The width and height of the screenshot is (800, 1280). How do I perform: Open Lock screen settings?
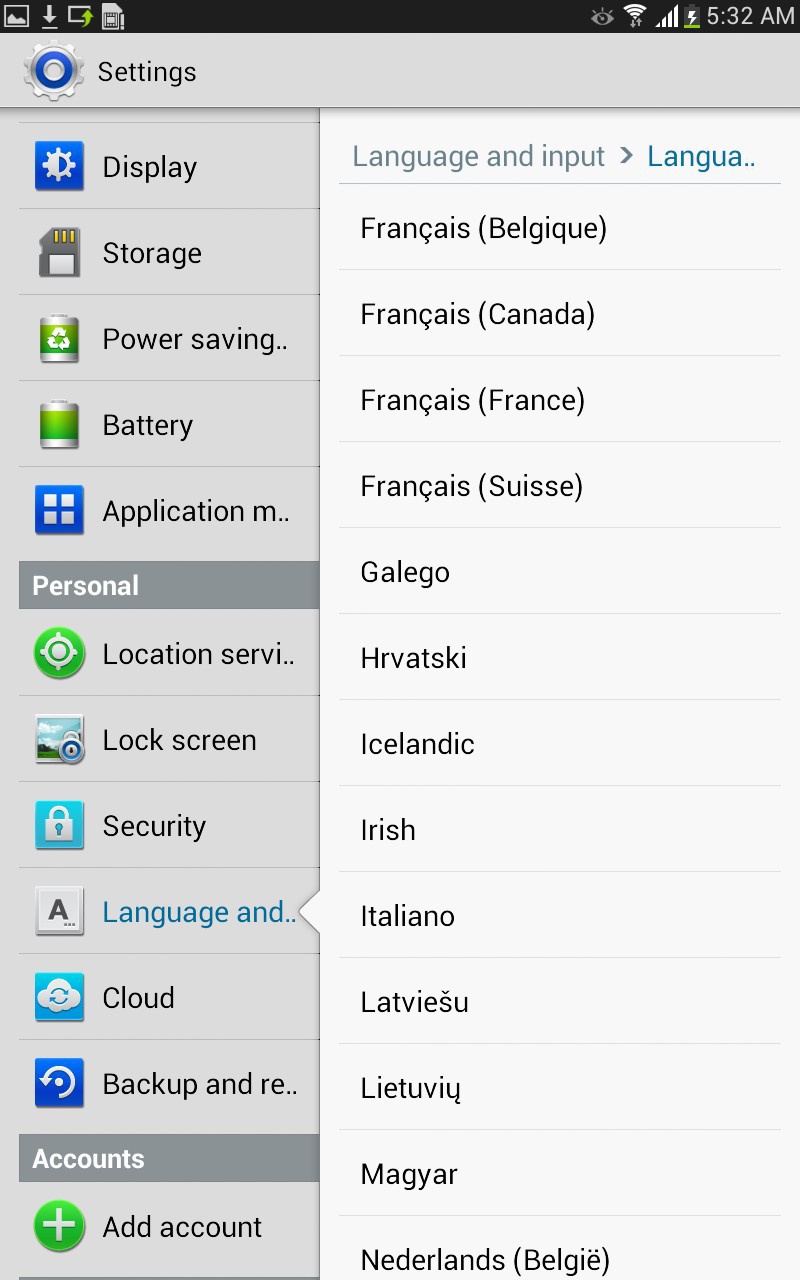[168, 740]
